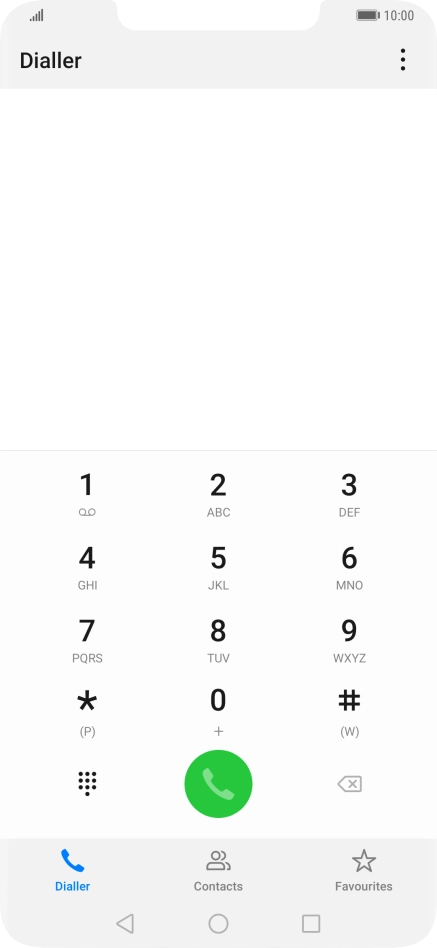Screen dimensions: 437x948
Task: Switch to the Favourites tab
Action: coord(364,871)
